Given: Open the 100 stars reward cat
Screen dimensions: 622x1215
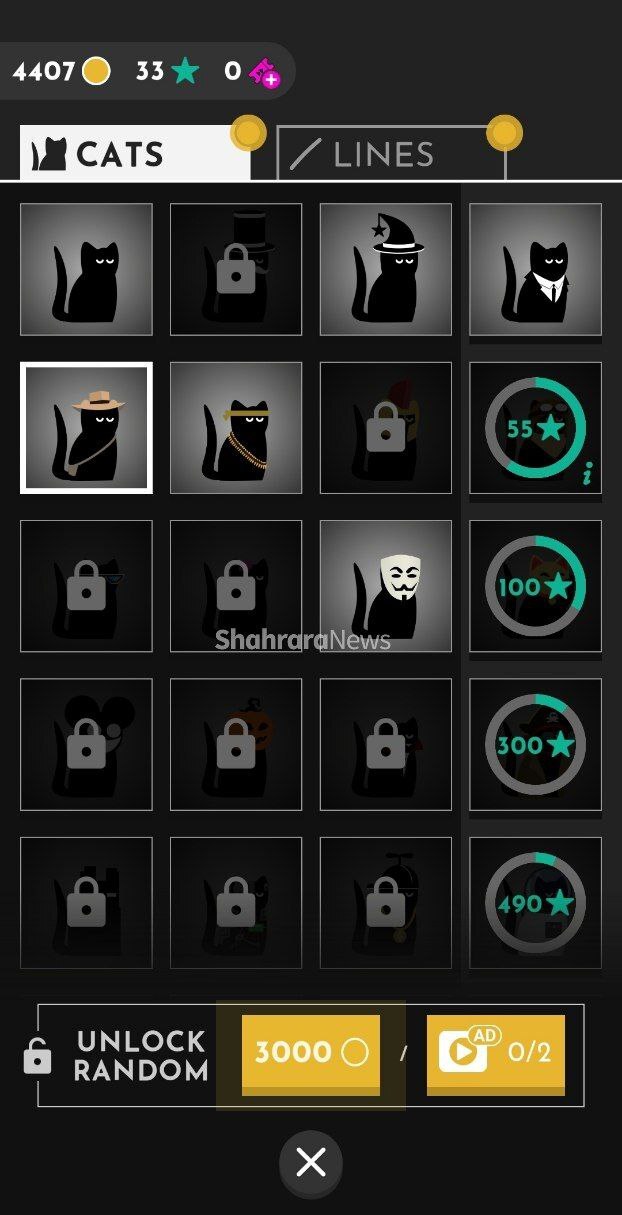Looking at the screenshot, I should click(535, 586).
